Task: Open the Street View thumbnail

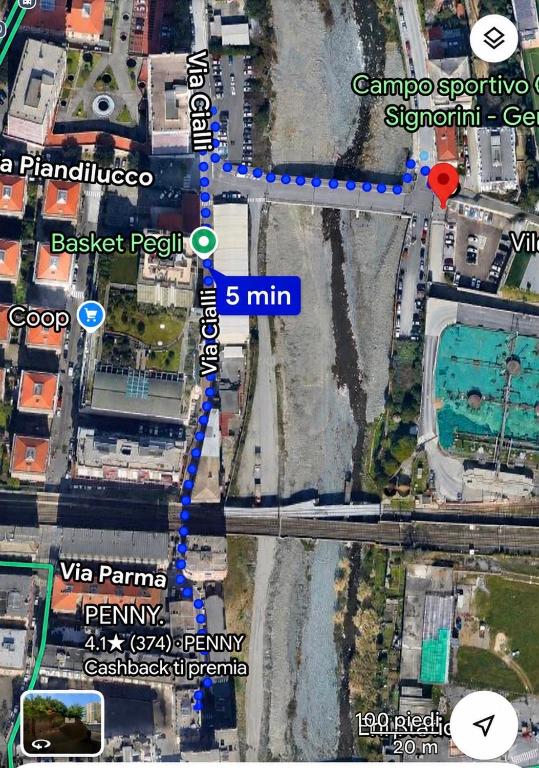Action: pos(62,724)
